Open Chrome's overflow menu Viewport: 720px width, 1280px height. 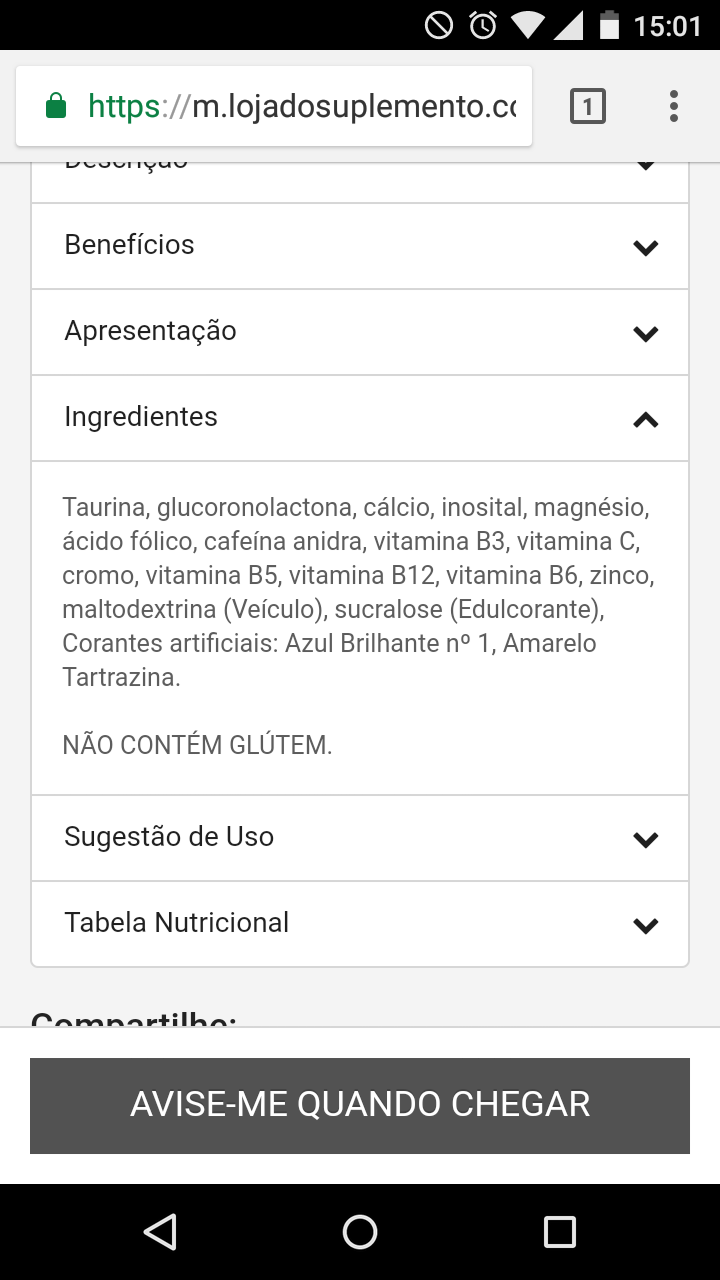click(674, 106)
